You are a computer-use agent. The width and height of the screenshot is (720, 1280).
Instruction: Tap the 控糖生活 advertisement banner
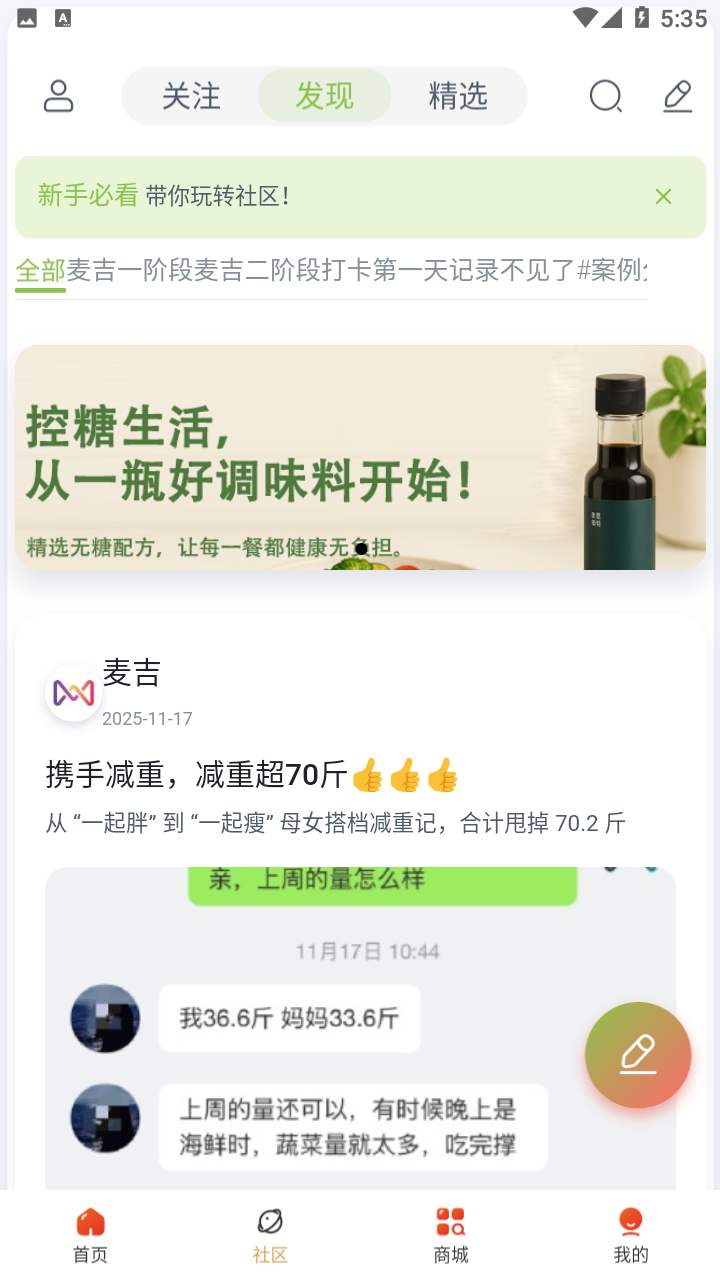360,458
